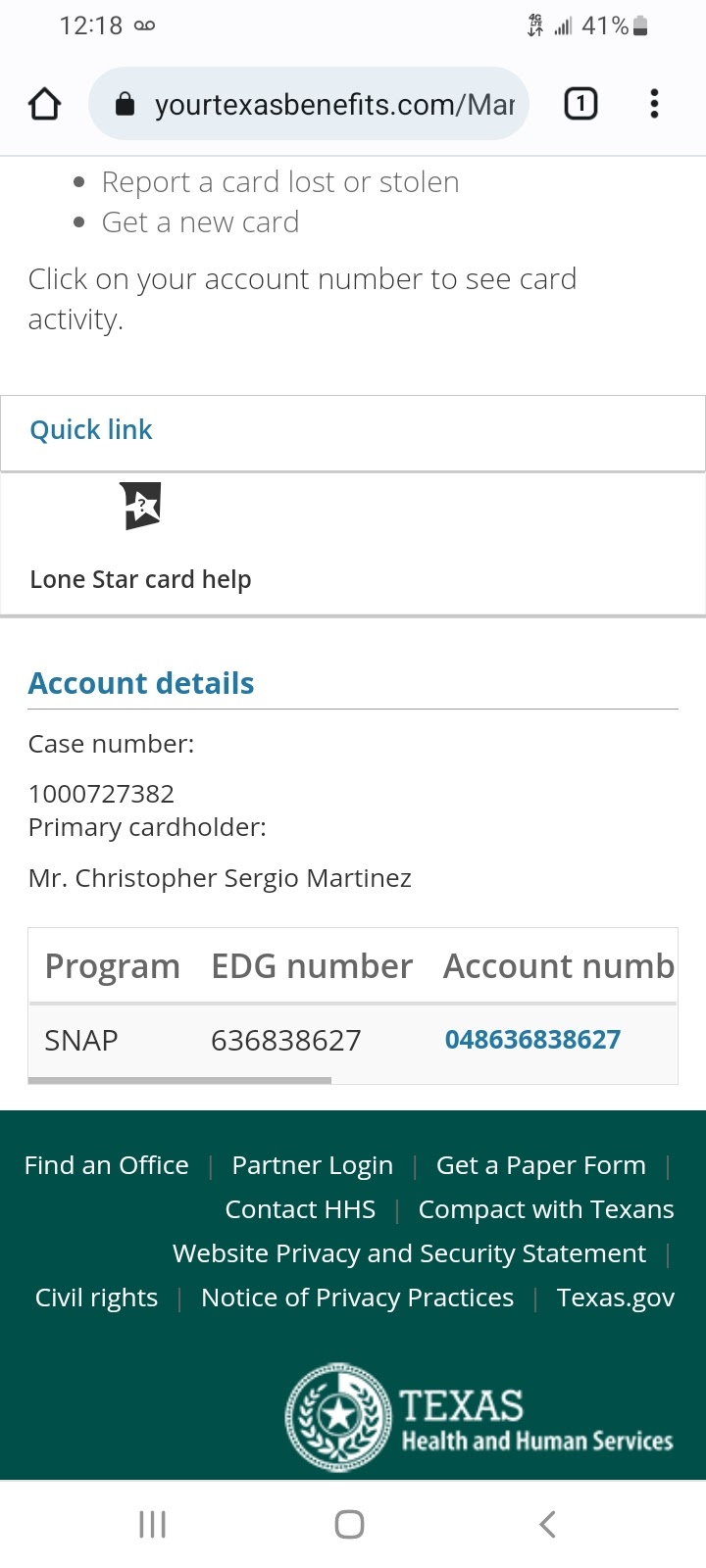
Task: Go back using the system back button
Action: pos(547,1524)
